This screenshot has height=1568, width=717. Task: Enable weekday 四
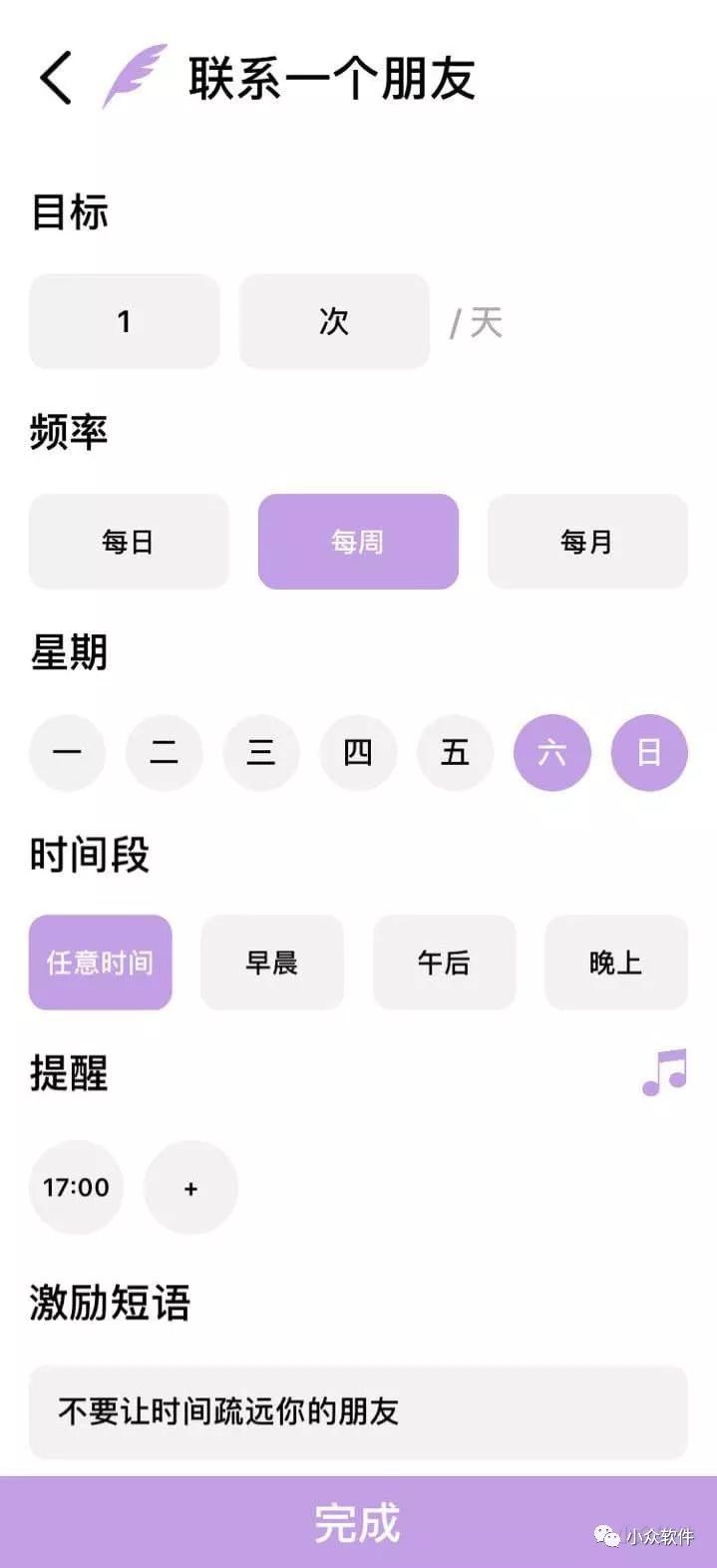pos(358,752)
